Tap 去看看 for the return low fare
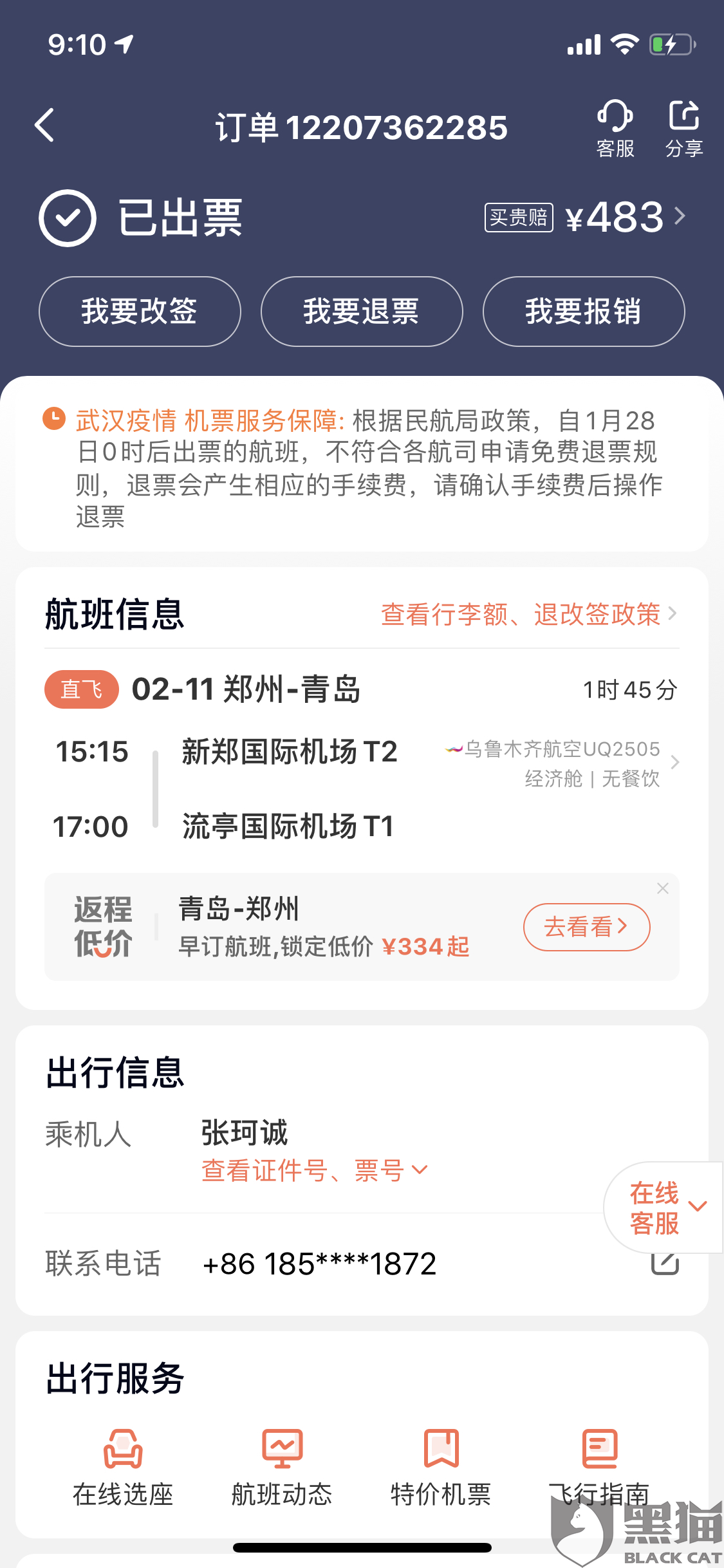724x1568 pixels. pos(586,927)
